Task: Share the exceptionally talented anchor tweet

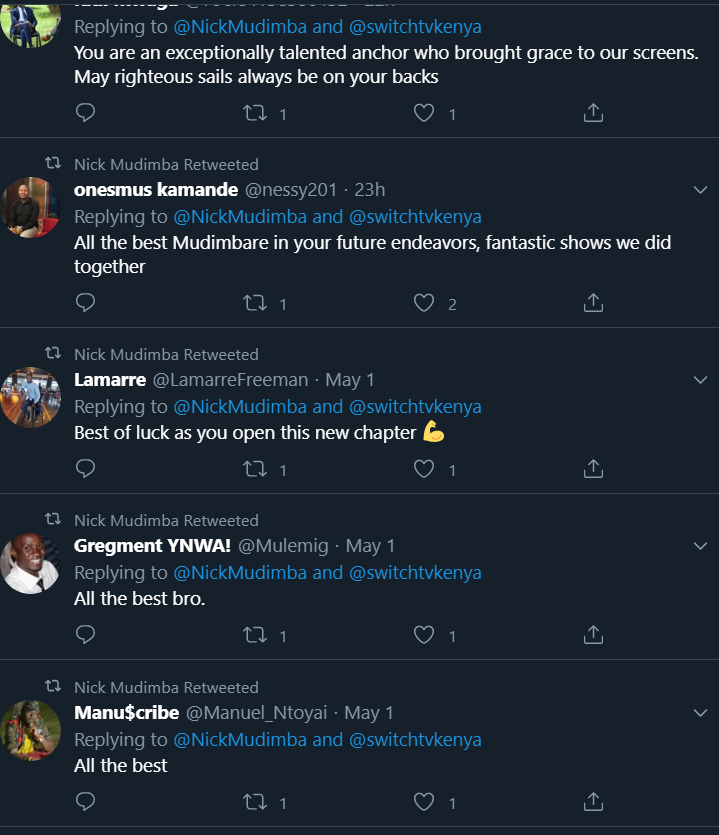Action: [x=593, y=113]
